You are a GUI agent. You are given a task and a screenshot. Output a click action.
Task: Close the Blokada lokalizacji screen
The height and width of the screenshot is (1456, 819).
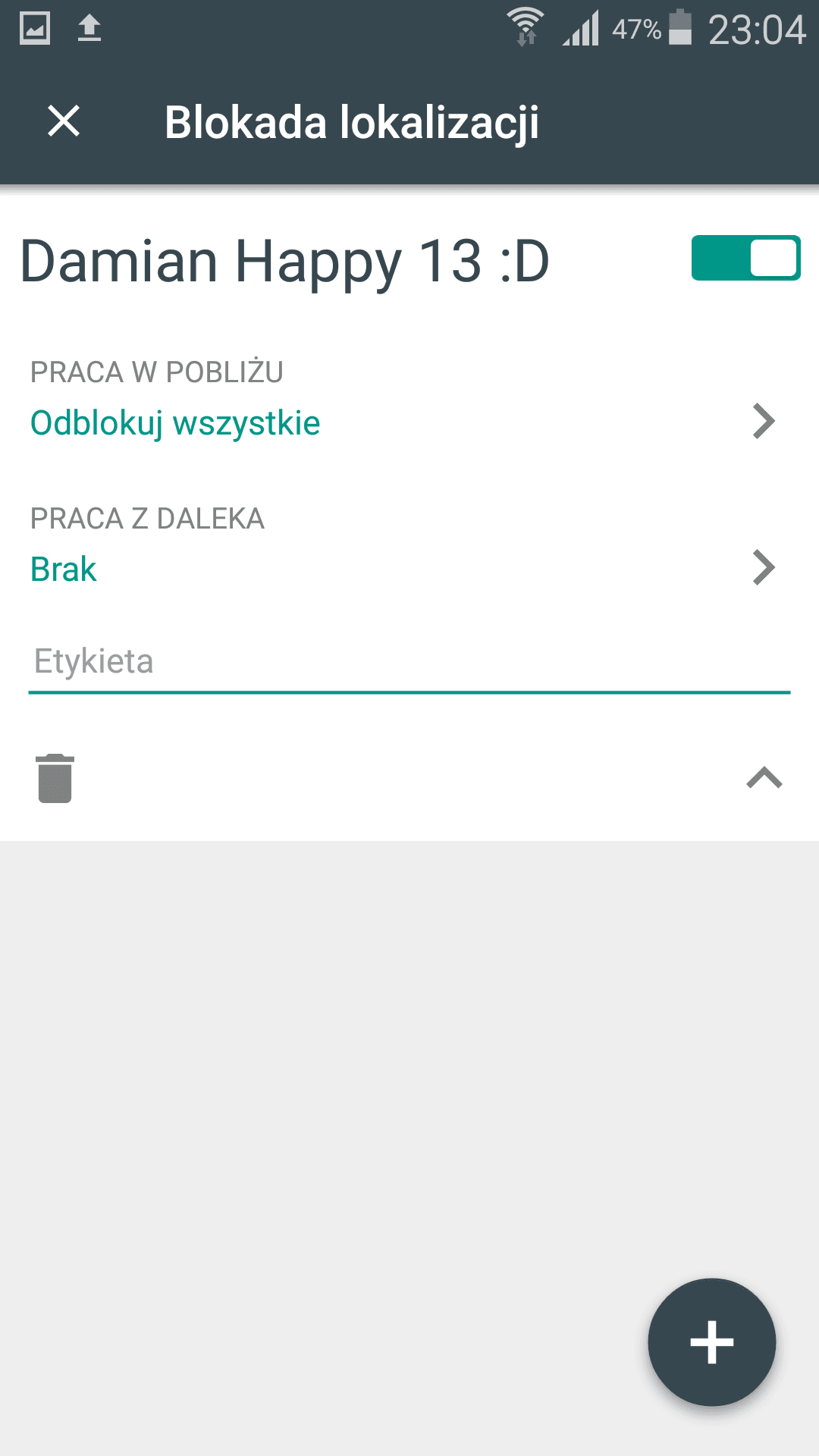coord(64,121)
